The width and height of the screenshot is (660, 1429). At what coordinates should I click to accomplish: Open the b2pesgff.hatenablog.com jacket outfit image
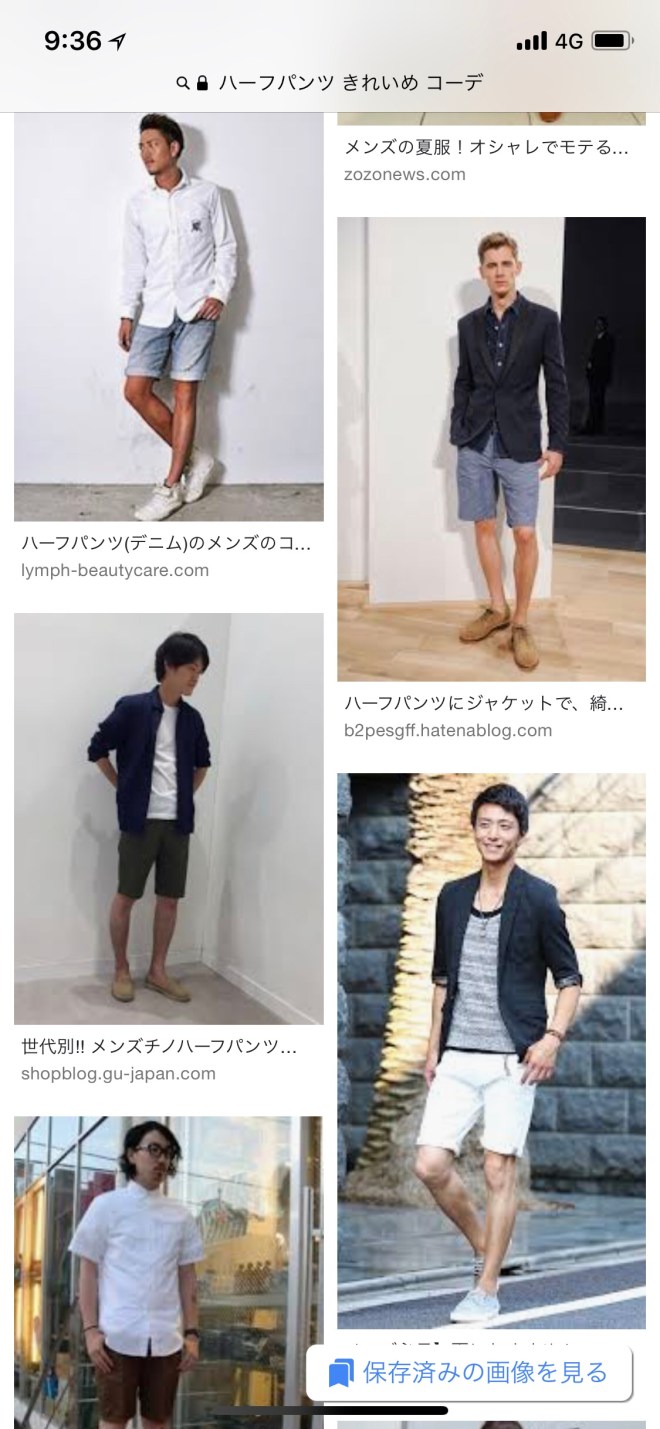[491, 449]
